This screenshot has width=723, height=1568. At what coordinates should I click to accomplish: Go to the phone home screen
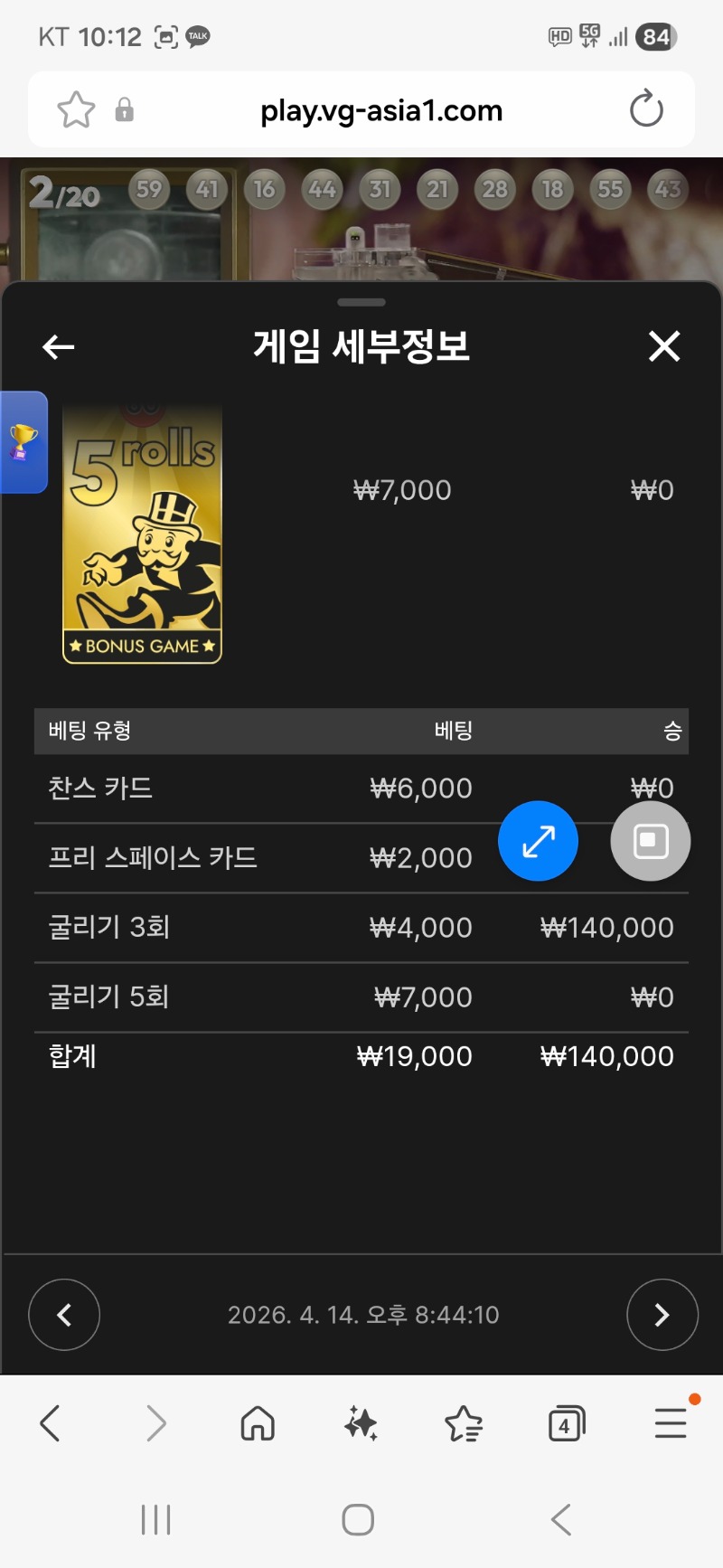[358, 1519]
